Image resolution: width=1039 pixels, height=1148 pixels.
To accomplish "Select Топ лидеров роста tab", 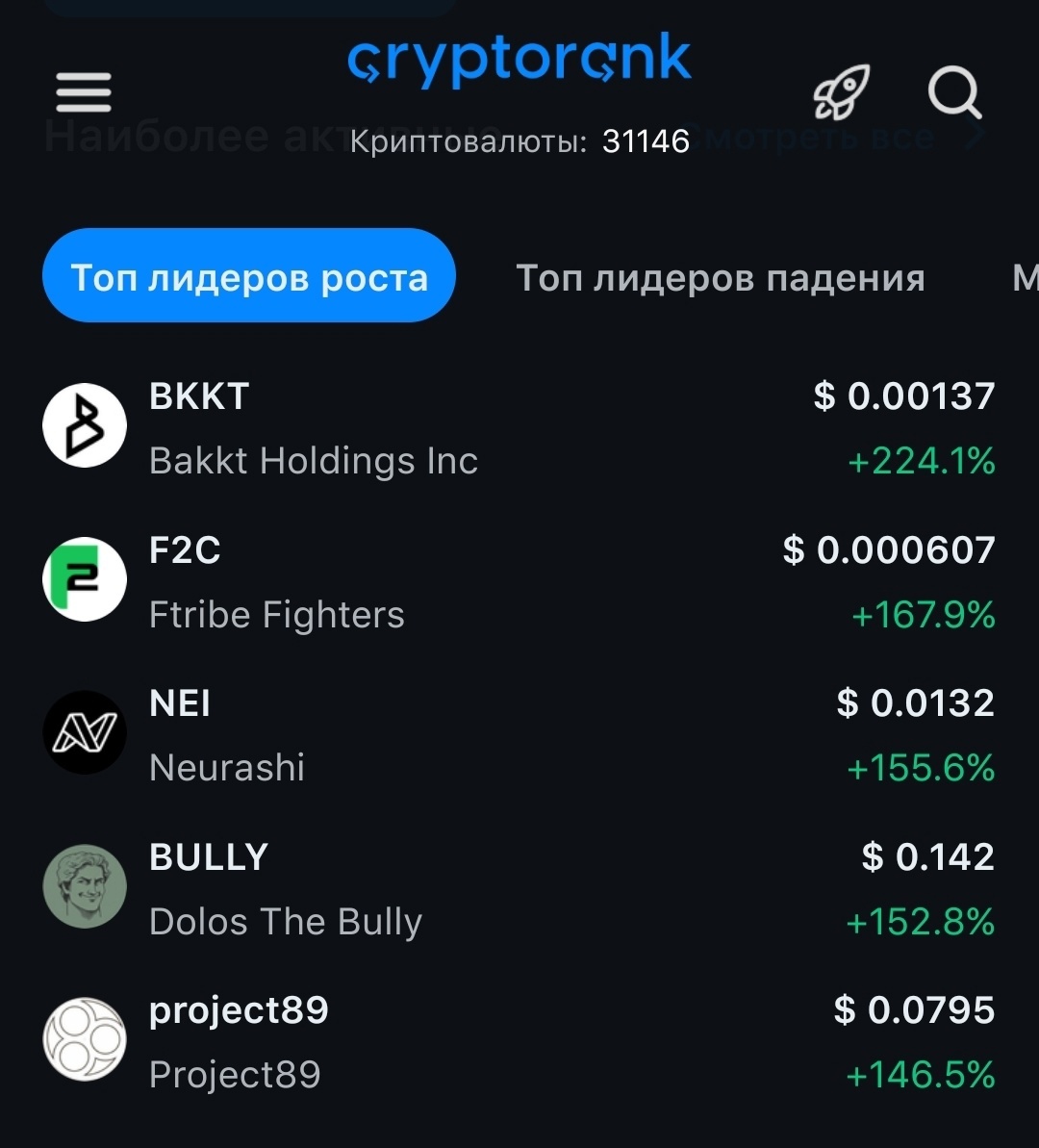I will tap(249, 277).
